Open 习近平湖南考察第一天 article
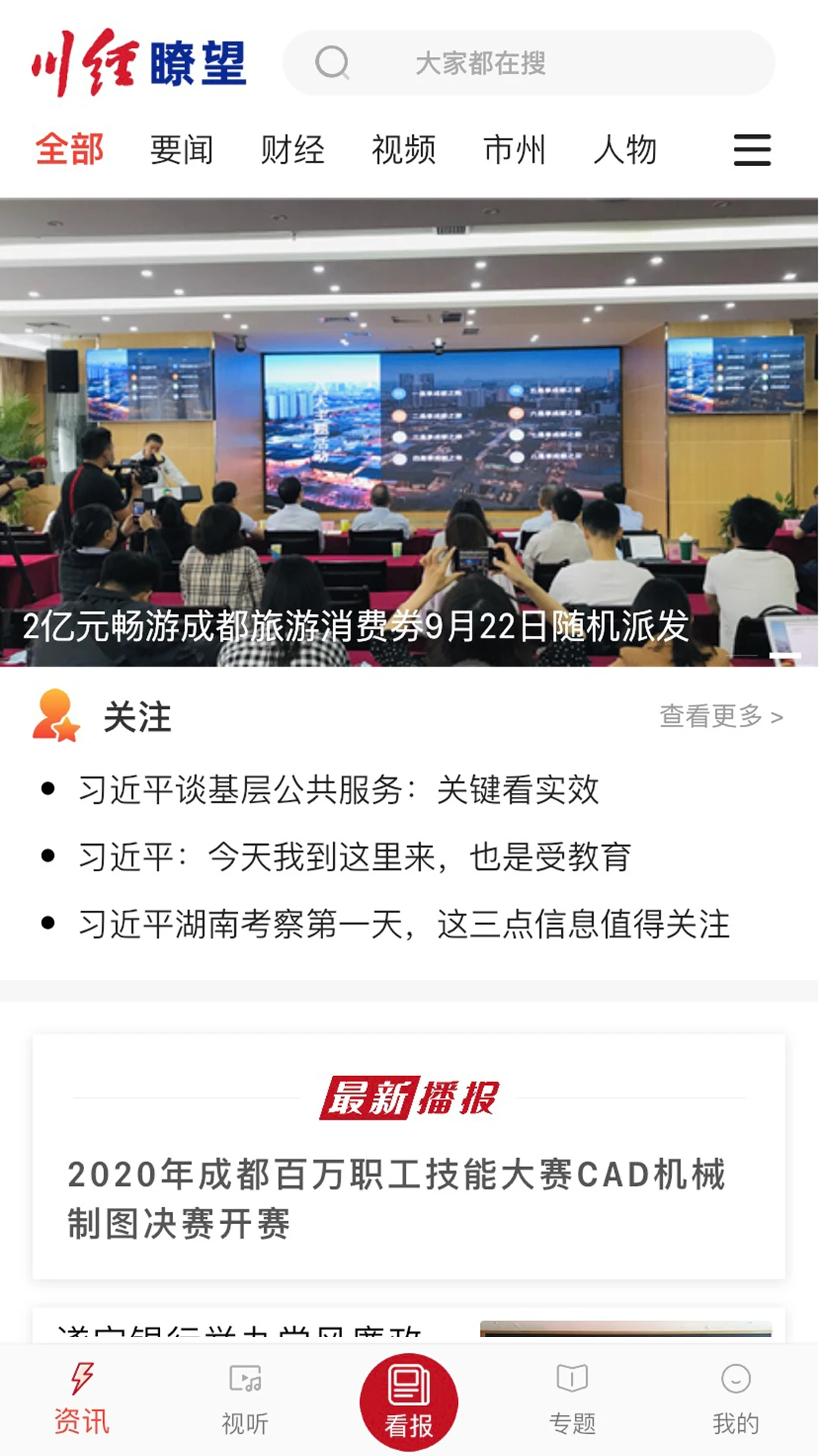The width and height of the screenshot is (819, 1456). 404,924
